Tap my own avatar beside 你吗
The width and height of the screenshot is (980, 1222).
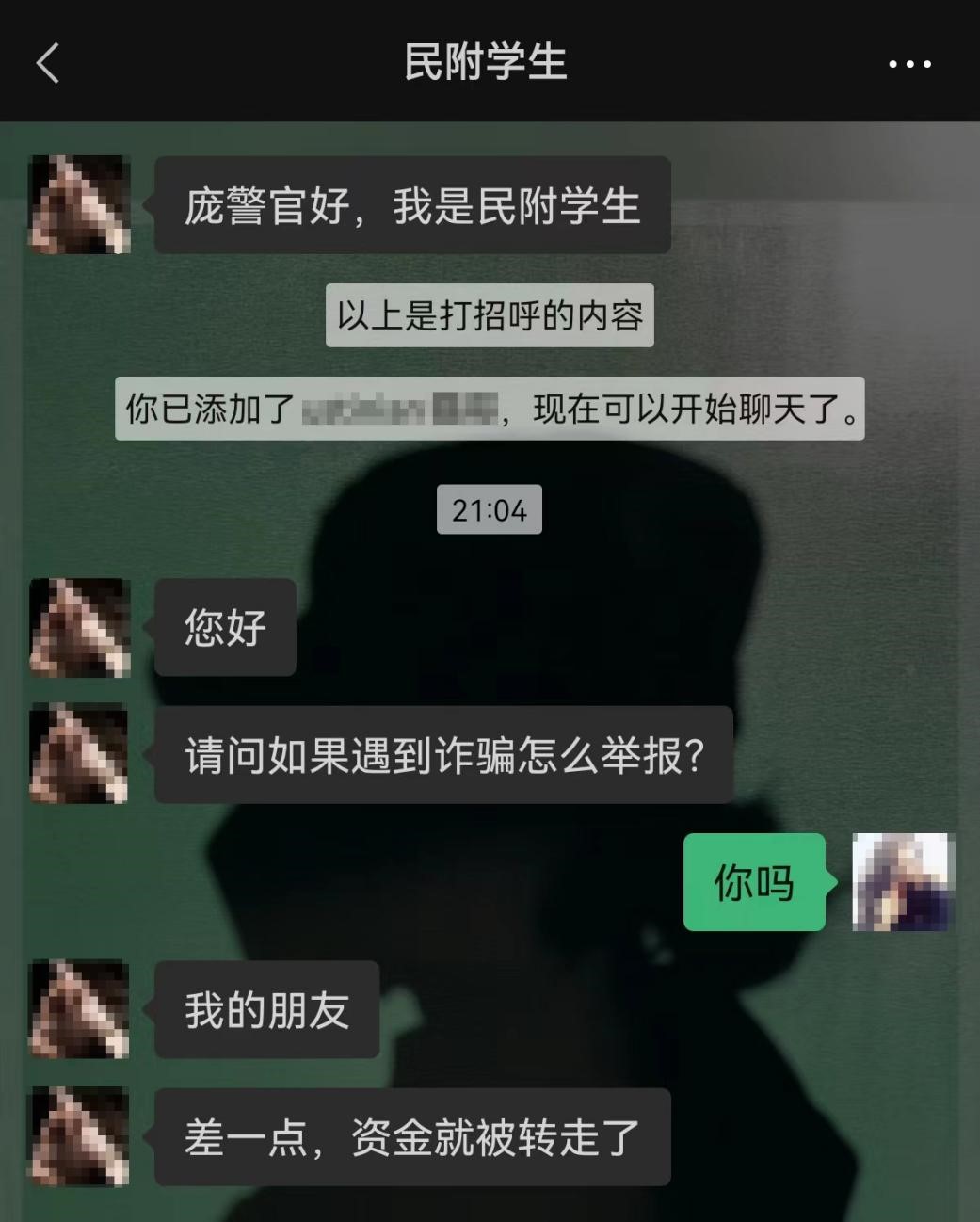point(903,882)
